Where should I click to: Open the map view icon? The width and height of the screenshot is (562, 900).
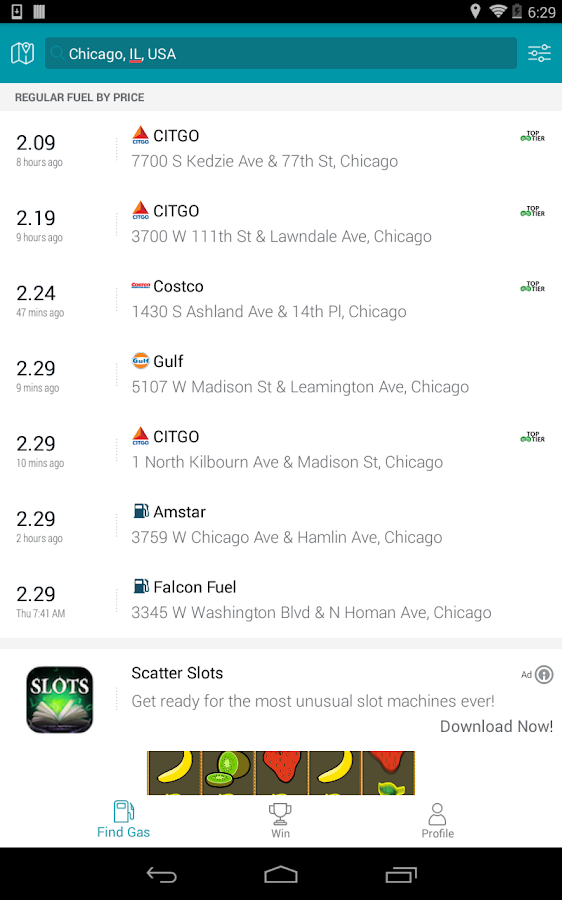22,53
